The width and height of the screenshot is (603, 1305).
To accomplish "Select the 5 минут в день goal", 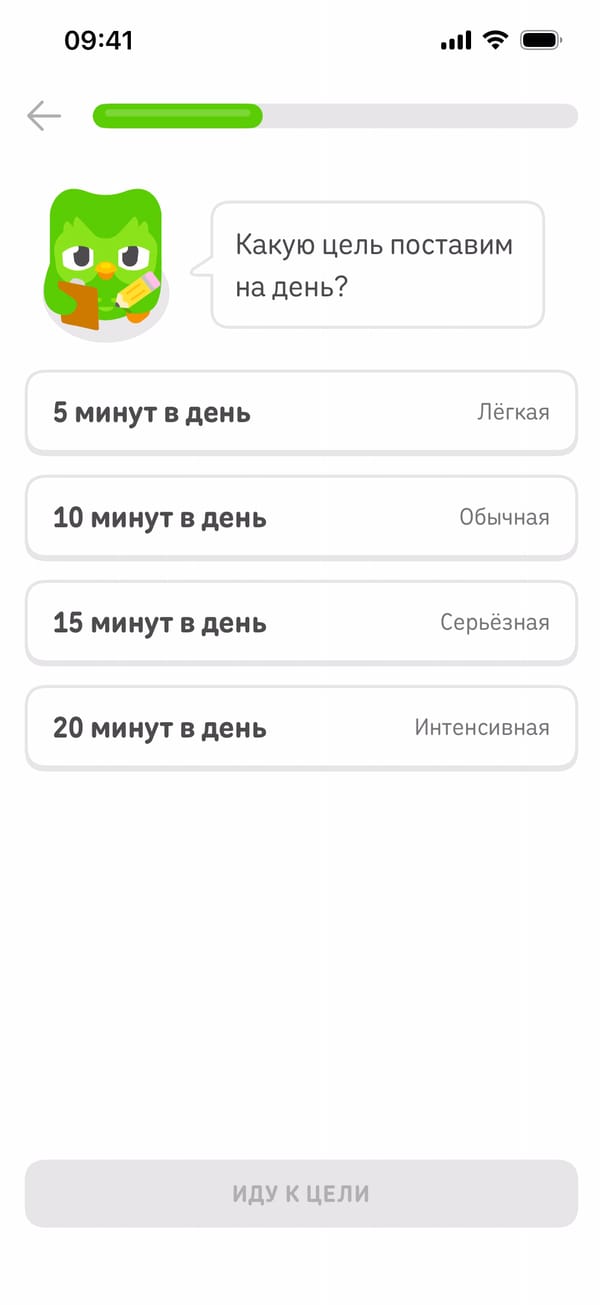I will pyautogui.click(x=301, y=413).
